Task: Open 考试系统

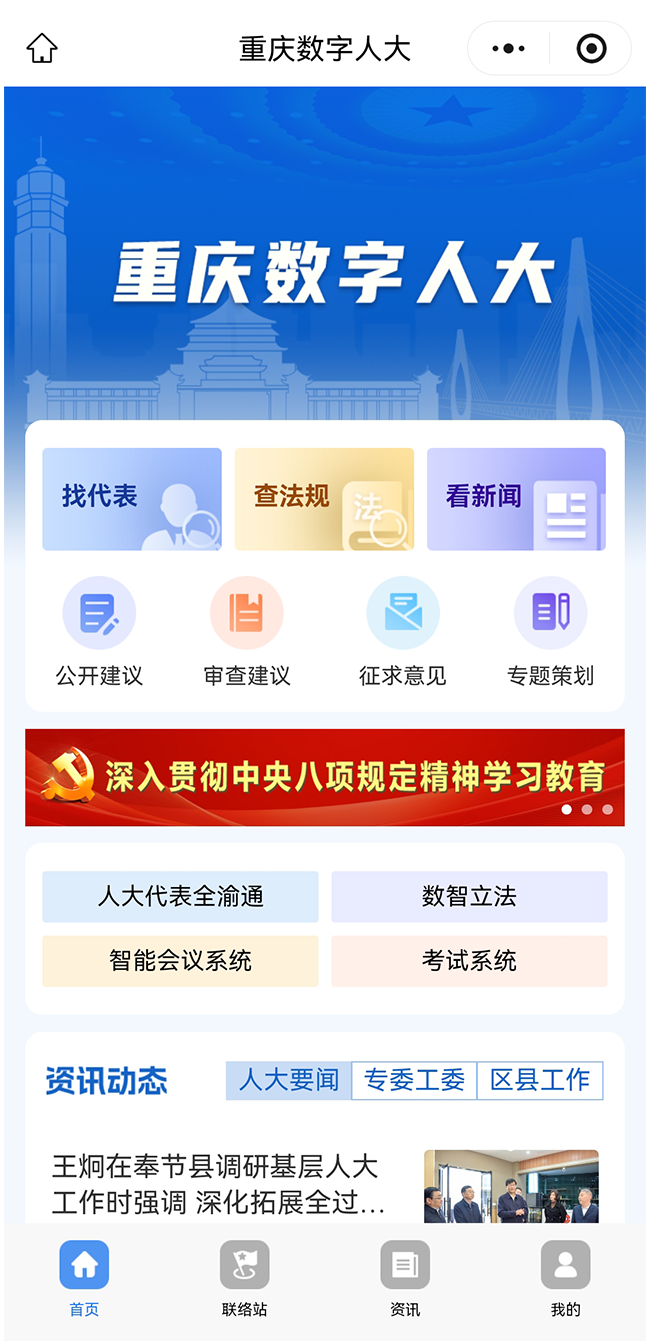Action: (x=469, y=961)
